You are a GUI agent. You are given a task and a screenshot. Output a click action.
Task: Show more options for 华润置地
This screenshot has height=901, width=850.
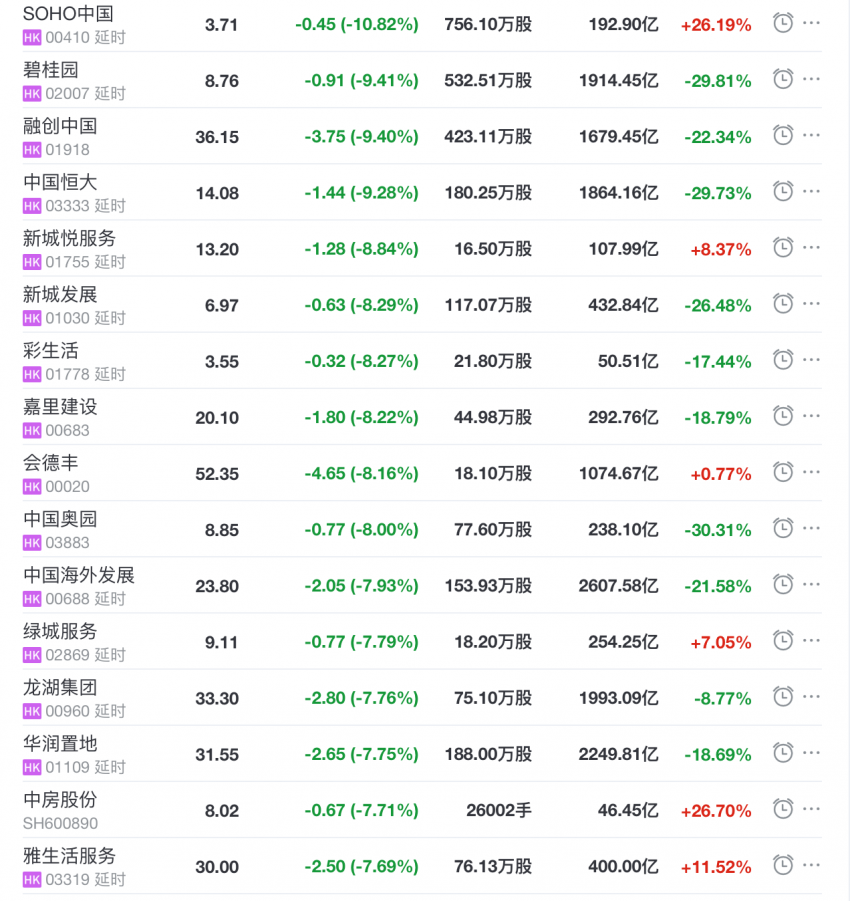click(812, 753)
